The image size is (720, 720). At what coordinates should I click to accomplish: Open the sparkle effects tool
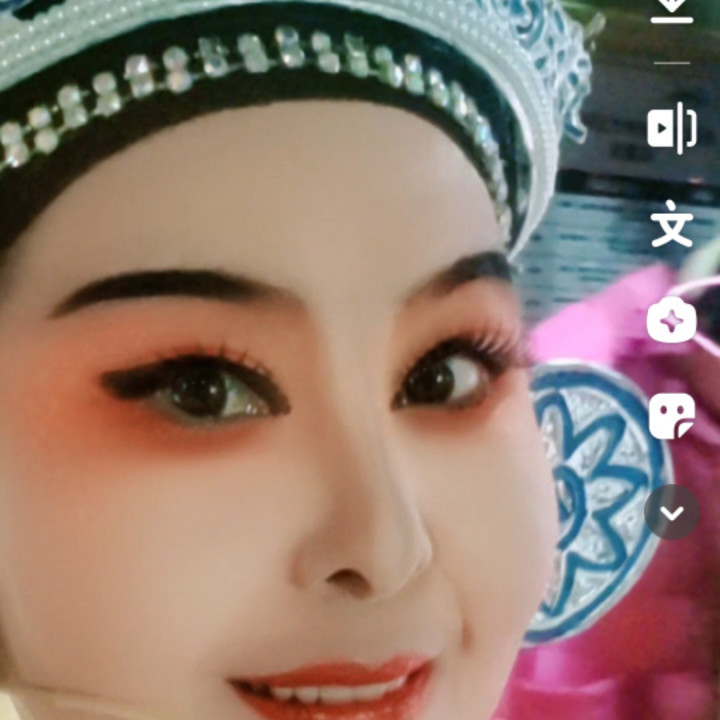point(672,320)
